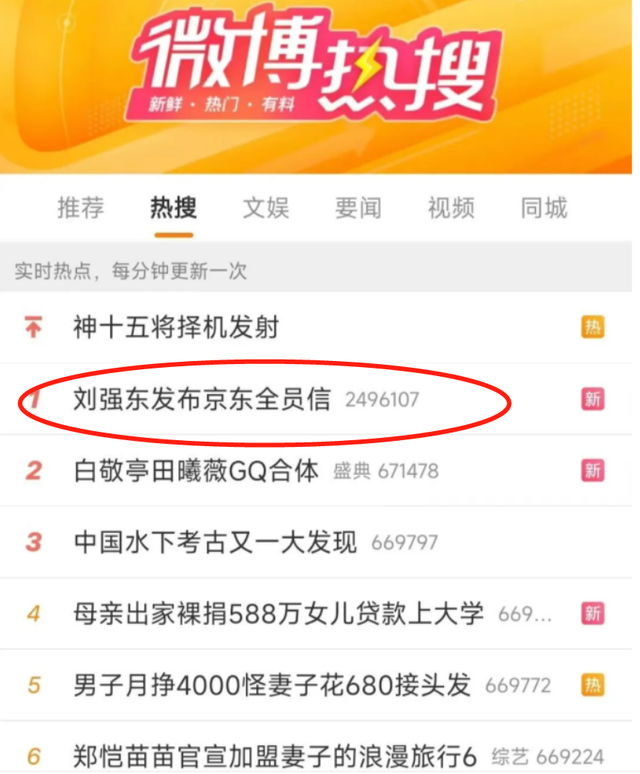The image size is (640, 774).
Task: Open hot search 刘强东发布京东全员信
Action: pos(202,400)
